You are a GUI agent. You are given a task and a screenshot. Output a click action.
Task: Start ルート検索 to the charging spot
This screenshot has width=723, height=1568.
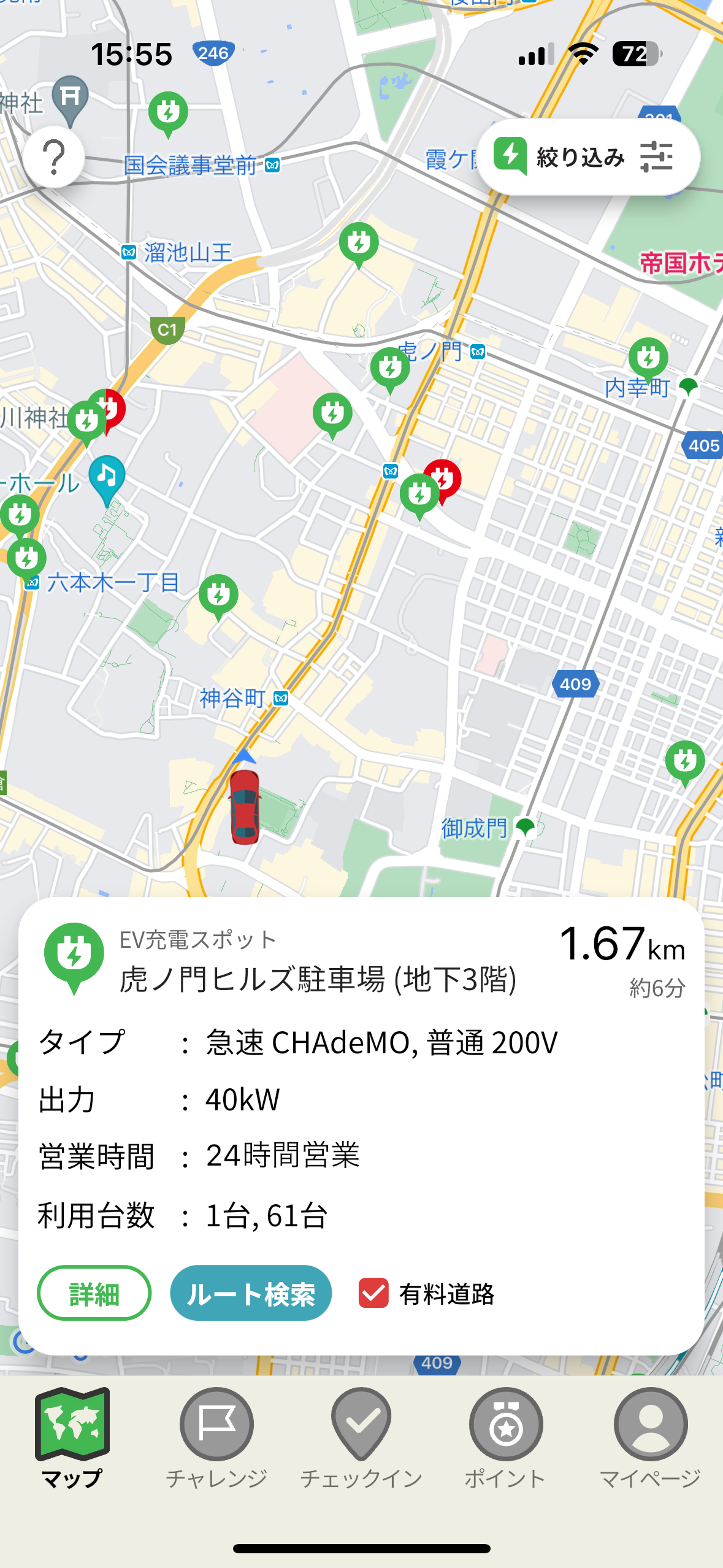click(x=251, y=1293)
